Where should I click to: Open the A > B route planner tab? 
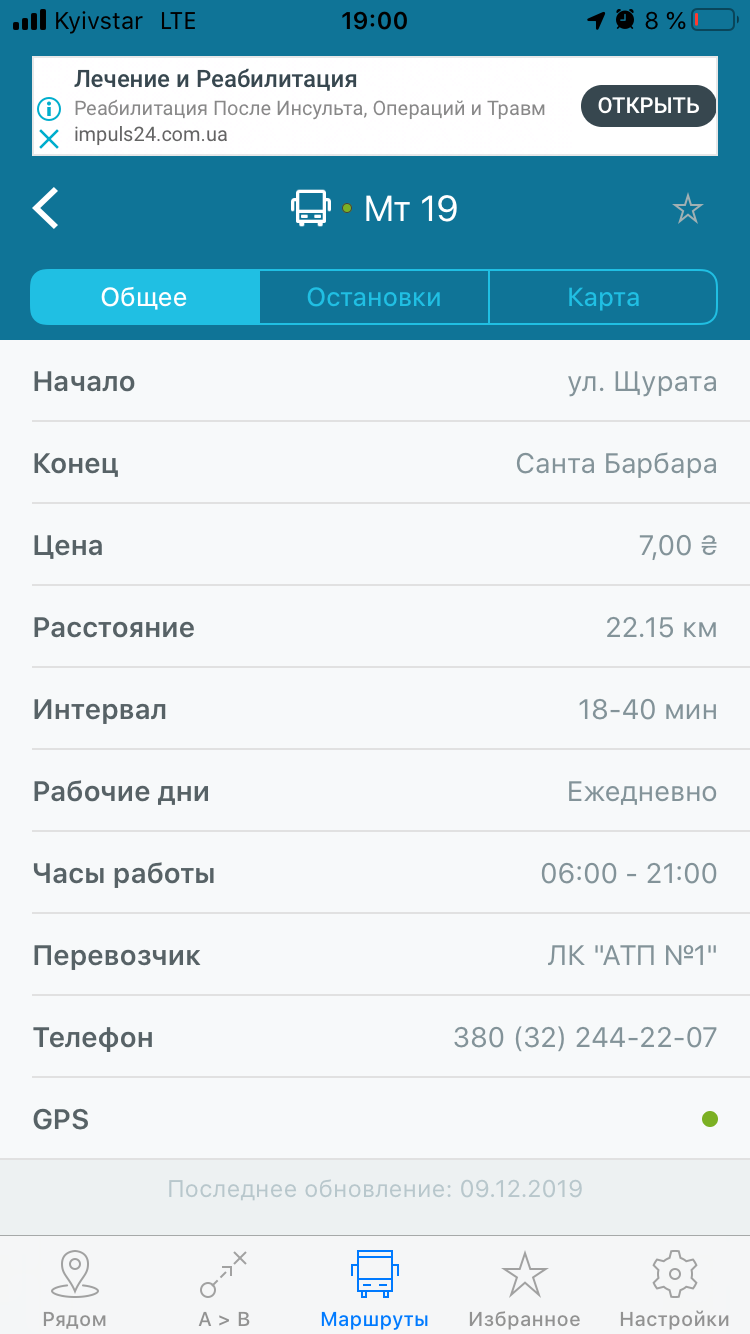224,1289
